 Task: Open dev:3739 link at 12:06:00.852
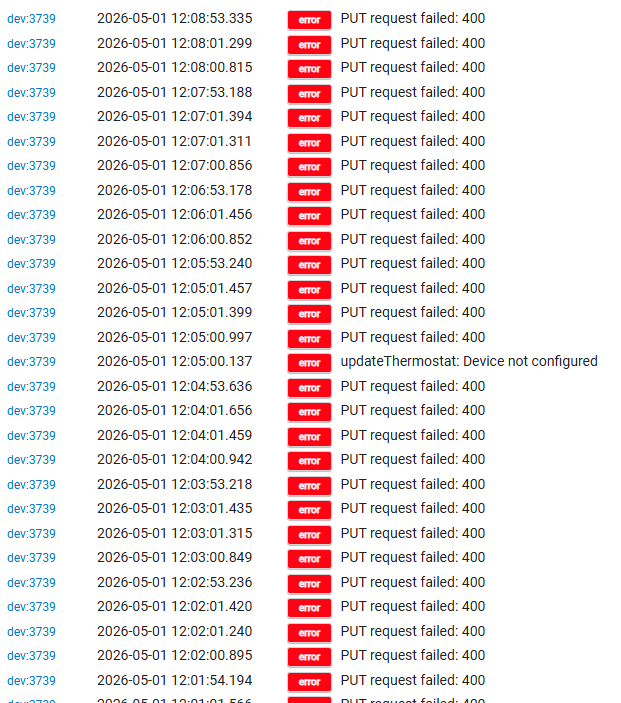click(31, 240)
